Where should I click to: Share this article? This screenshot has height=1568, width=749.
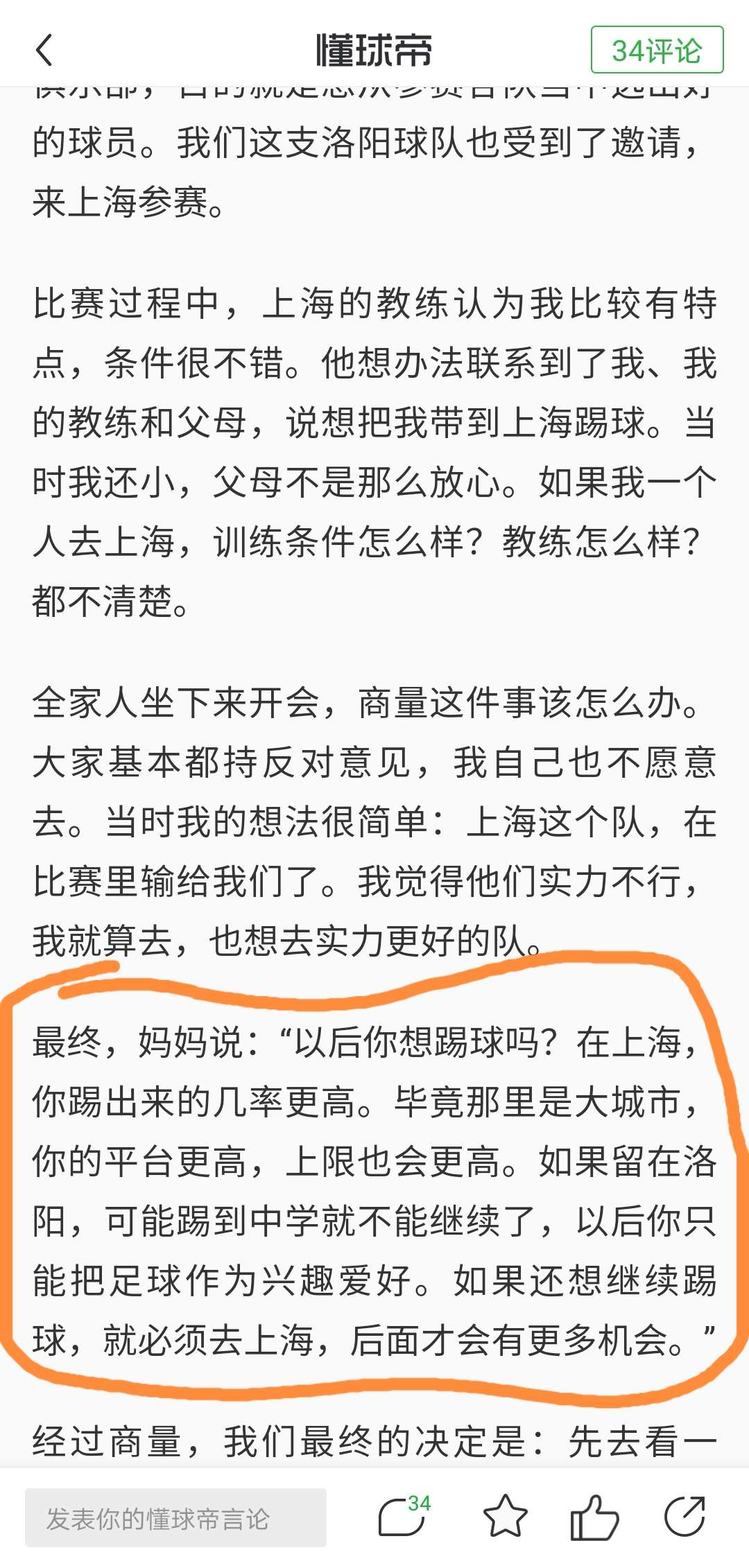[x=684, y=1517]
